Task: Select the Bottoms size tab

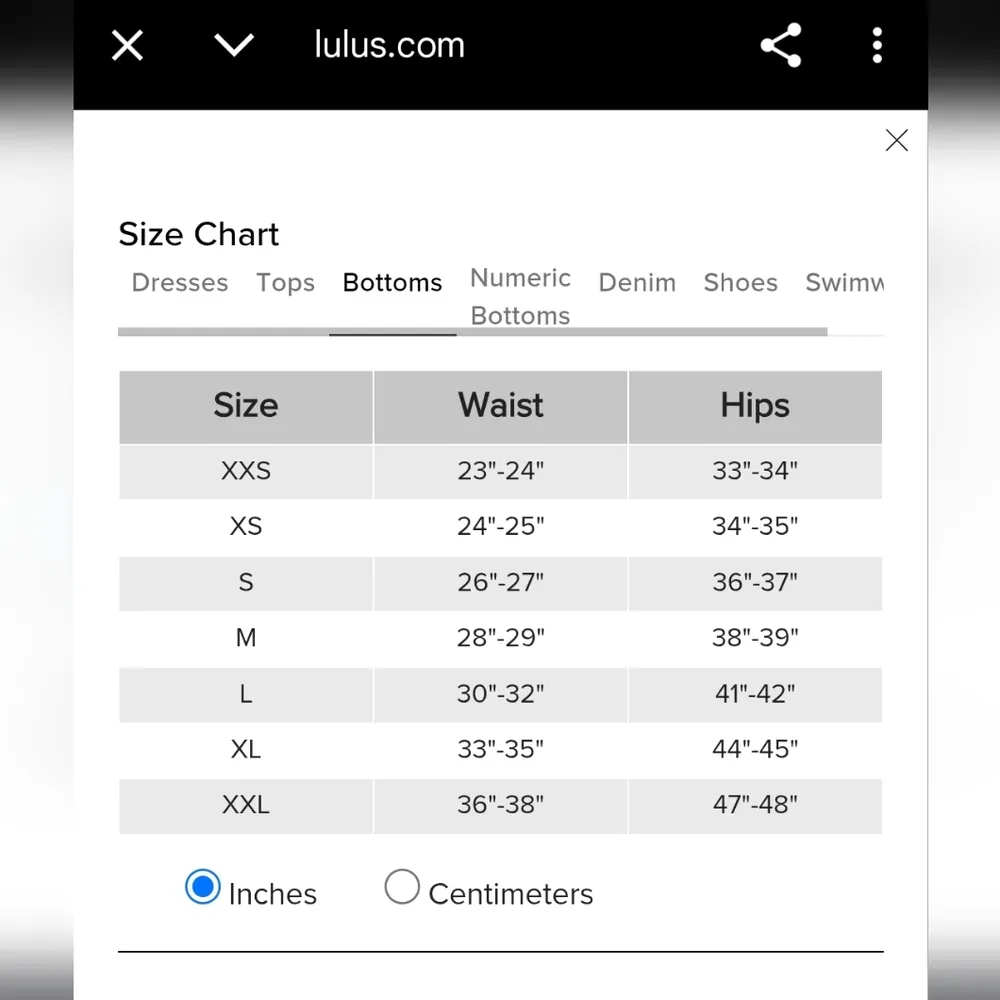Action: click(392, 283)
